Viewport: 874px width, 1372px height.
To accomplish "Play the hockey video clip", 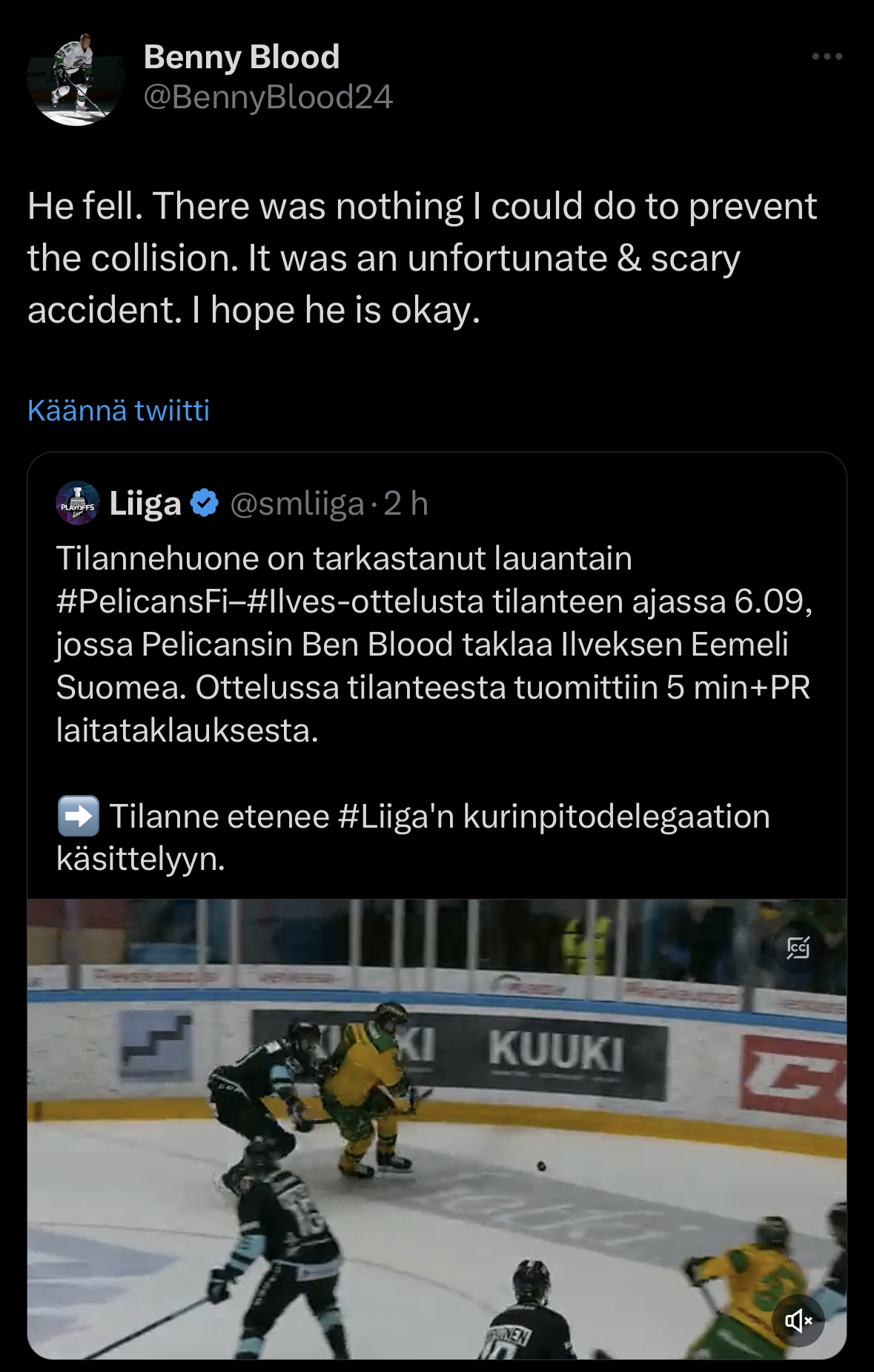I will point(436,1127).
